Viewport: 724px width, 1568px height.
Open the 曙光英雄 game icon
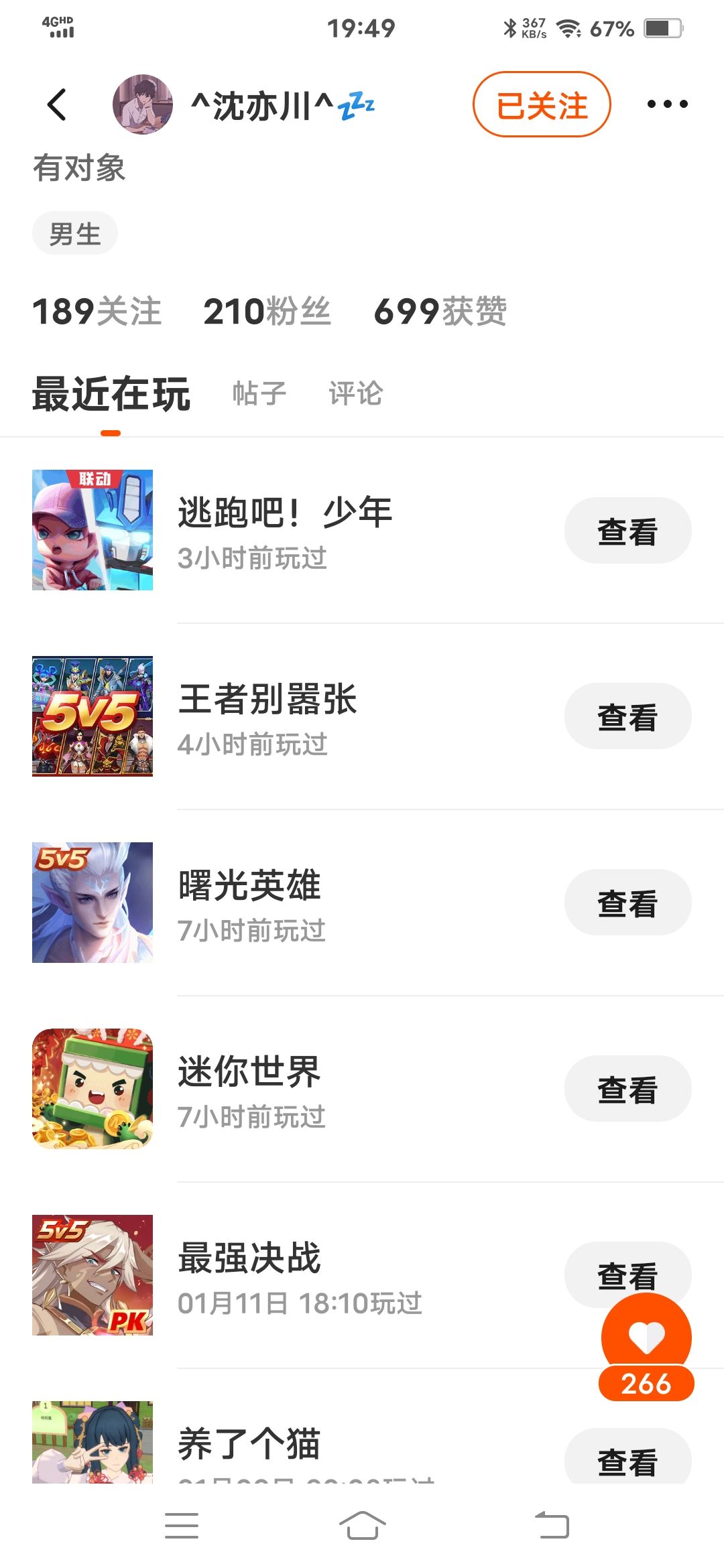[93, 903]
